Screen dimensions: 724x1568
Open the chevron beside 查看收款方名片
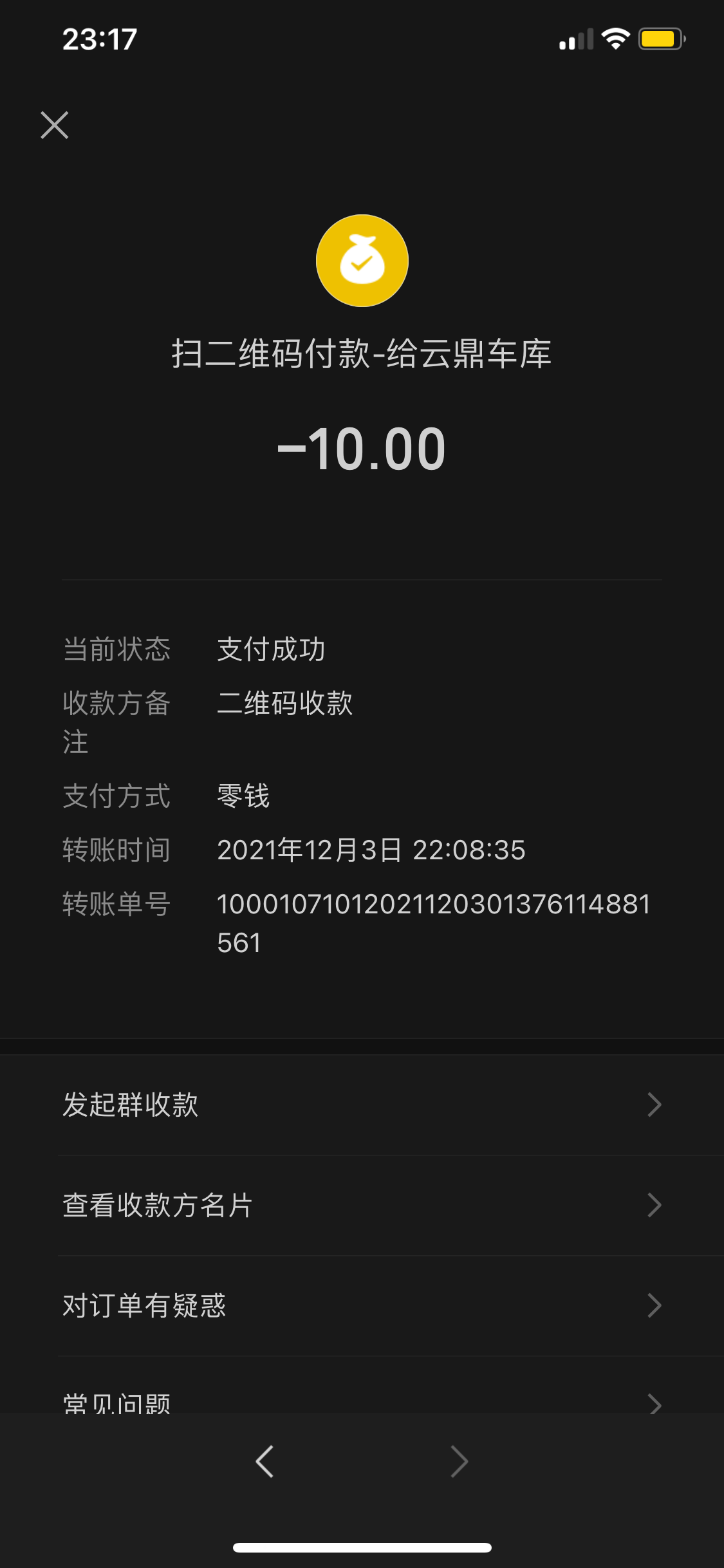[x=654, y=1206]
